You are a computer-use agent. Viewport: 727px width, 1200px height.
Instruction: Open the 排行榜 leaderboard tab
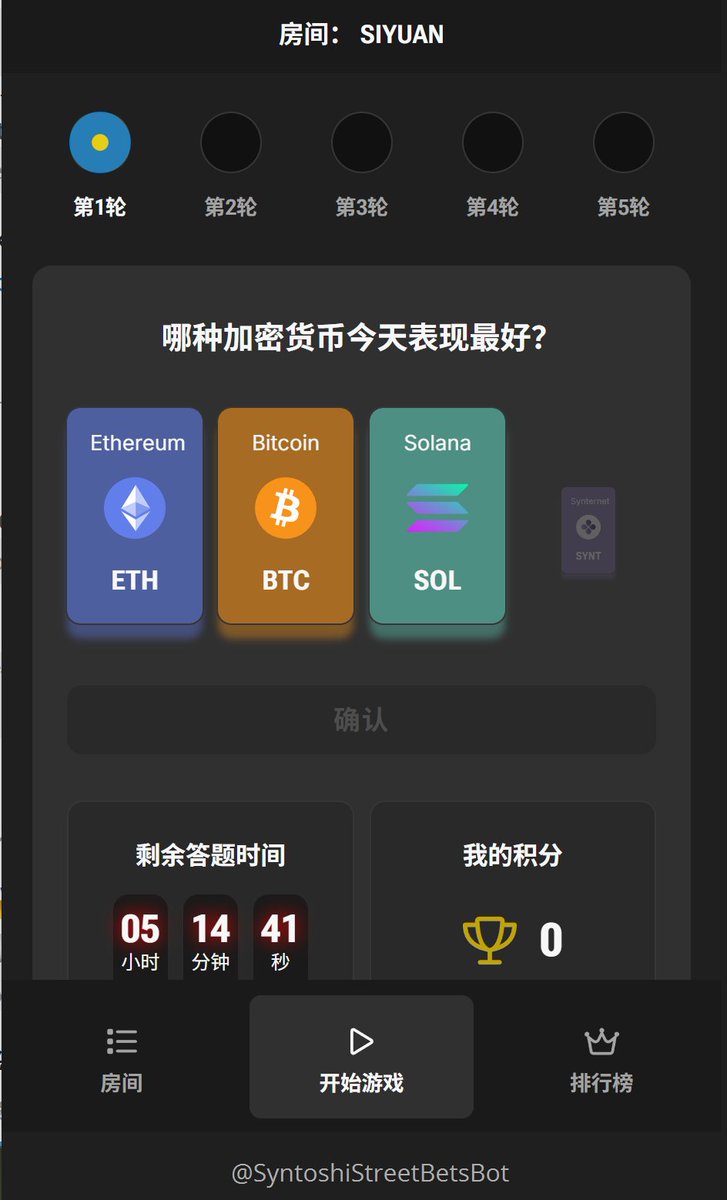[x=601, y=1058]
